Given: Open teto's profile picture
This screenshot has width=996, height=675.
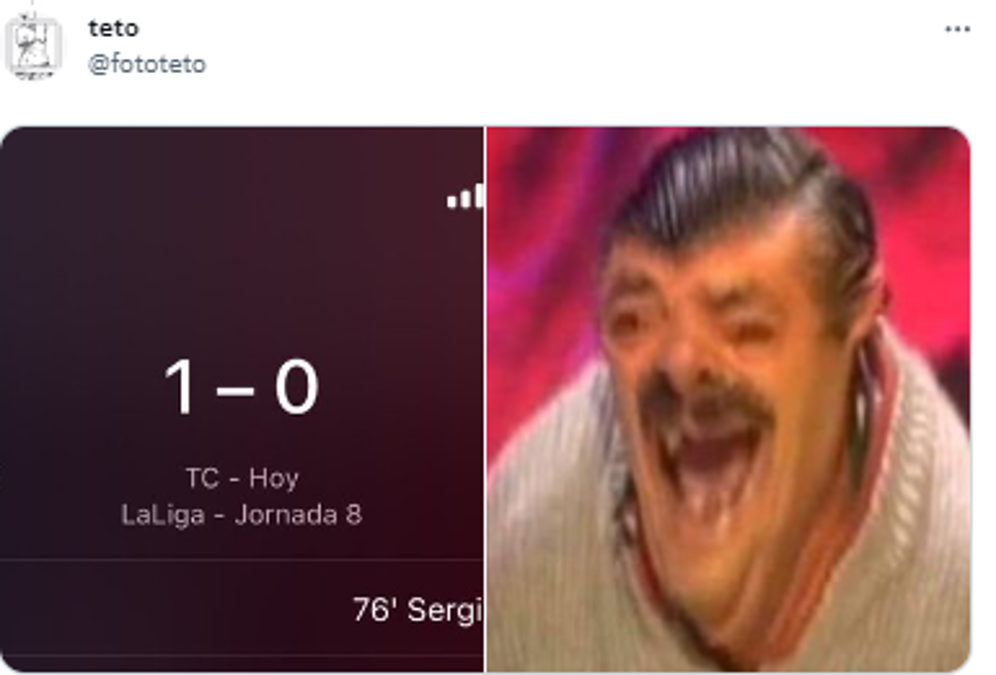Looking at the screenshot, I should (x=34, y=47).
